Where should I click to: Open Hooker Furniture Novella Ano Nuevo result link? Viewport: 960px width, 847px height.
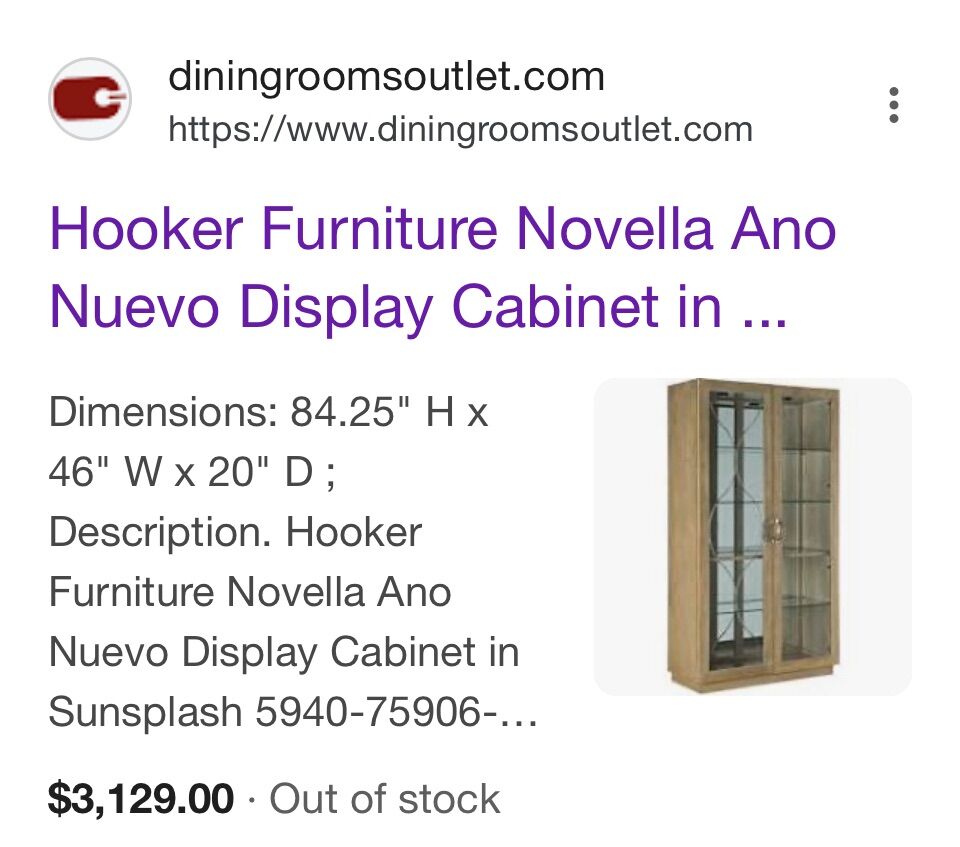[442, 267]
